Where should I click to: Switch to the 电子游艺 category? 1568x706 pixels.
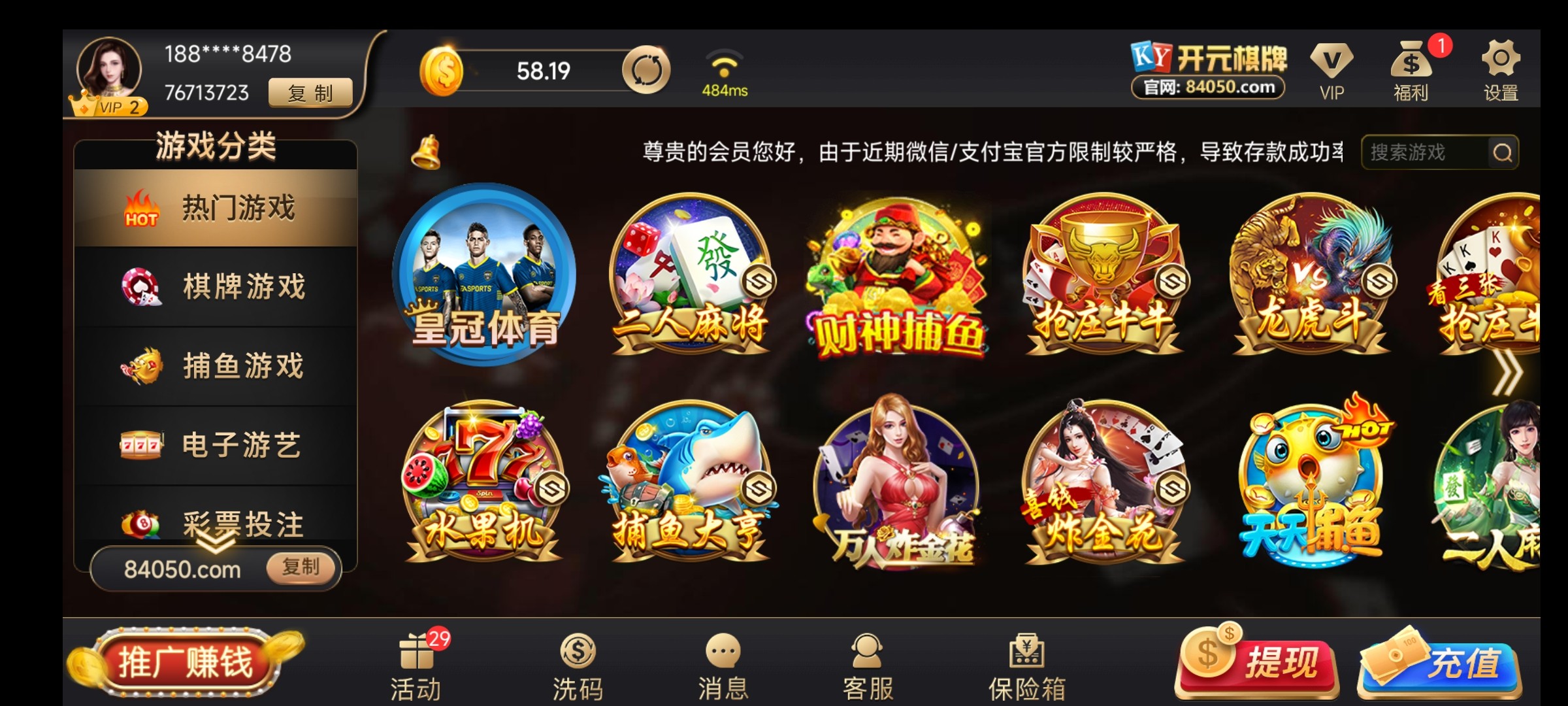pos(216,445)
